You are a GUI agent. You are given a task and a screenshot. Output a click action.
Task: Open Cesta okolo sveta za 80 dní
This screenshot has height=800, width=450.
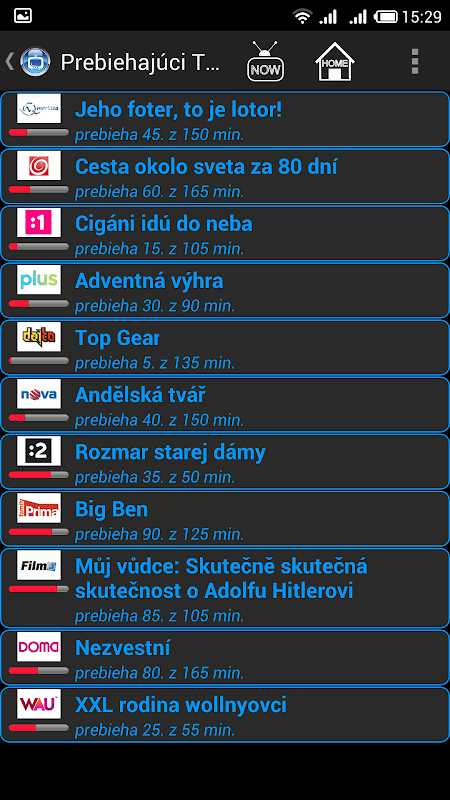[x=225, y=177]
